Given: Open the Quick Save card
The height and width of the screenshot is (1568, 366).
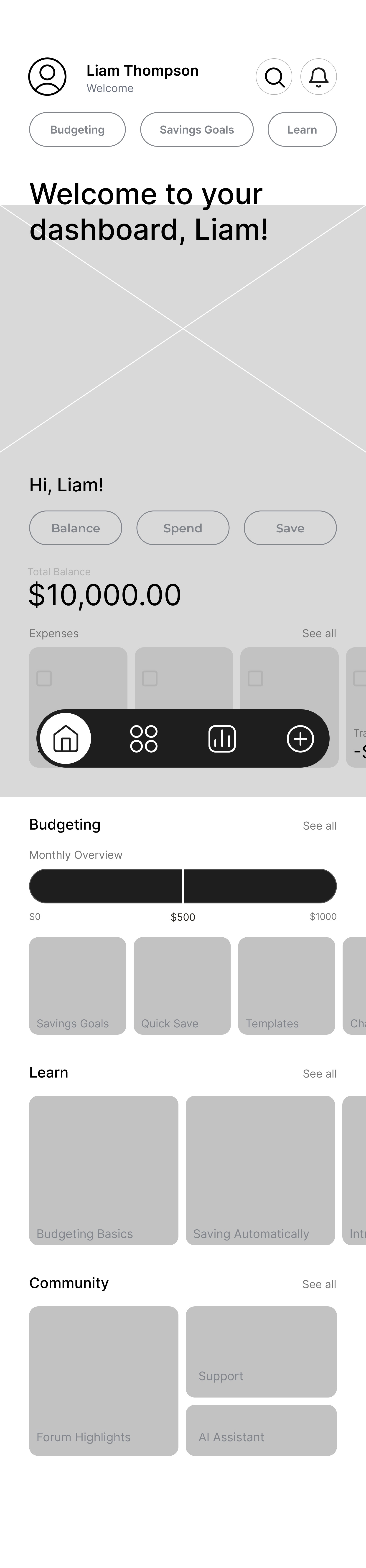Looking at the screenshot, I should 182,985.
